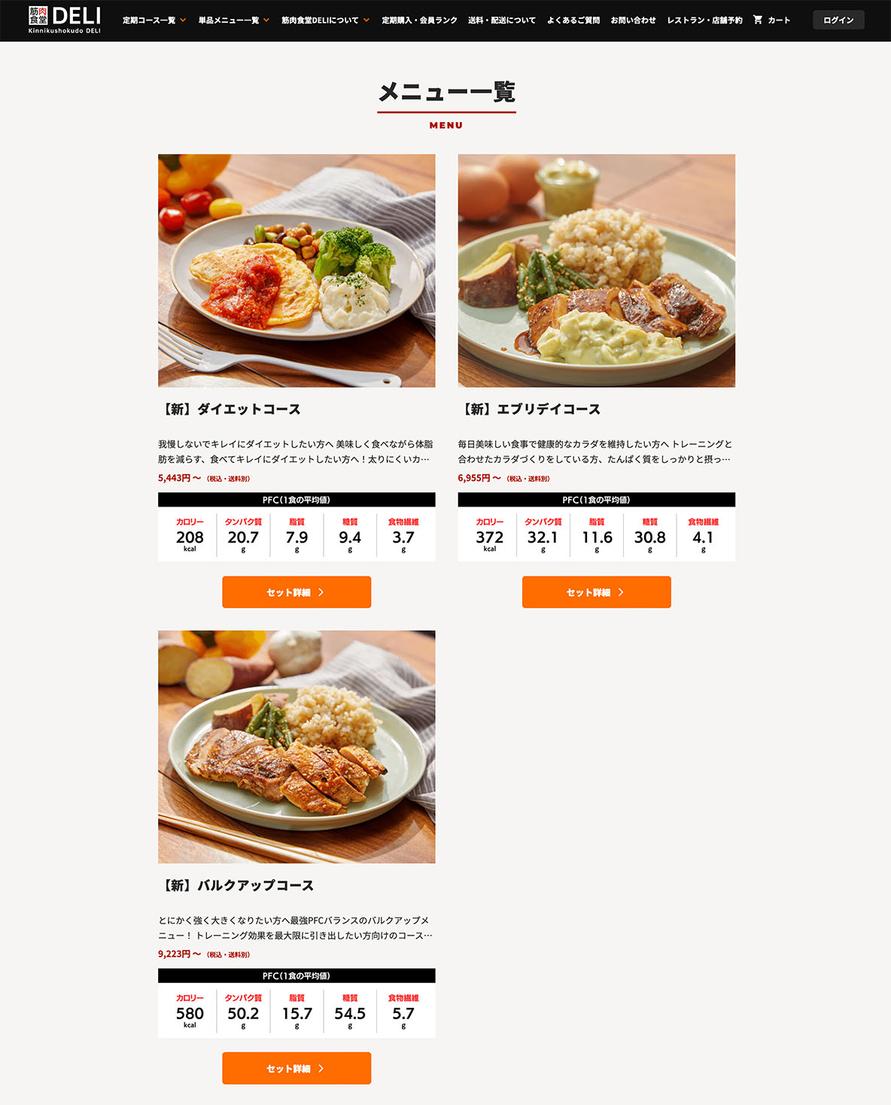Open the バルクアップコース food photo
The width and height of the screenshot is (891, 1105).
click(296, 746)
